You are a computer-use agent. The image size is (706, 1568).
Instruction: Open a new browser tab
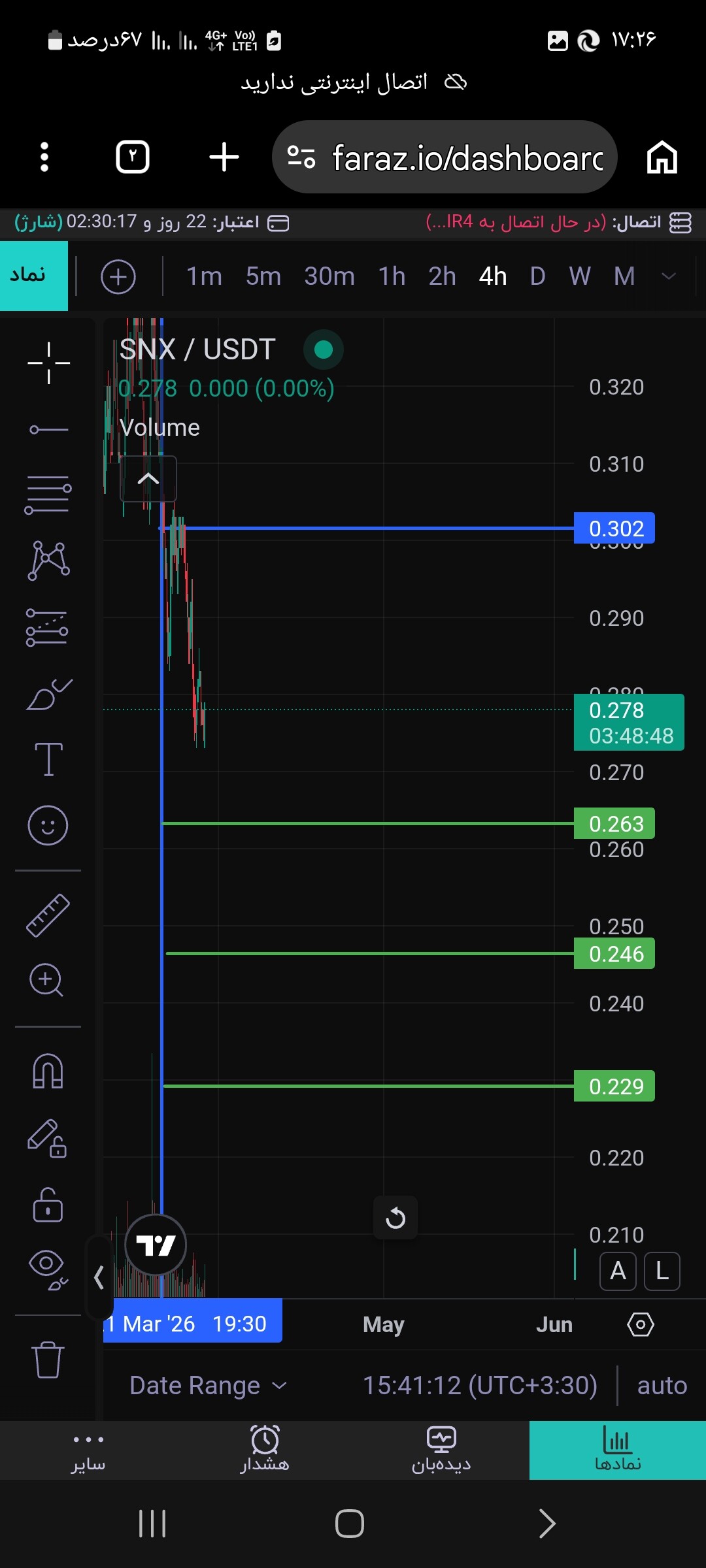coord(224,157)
